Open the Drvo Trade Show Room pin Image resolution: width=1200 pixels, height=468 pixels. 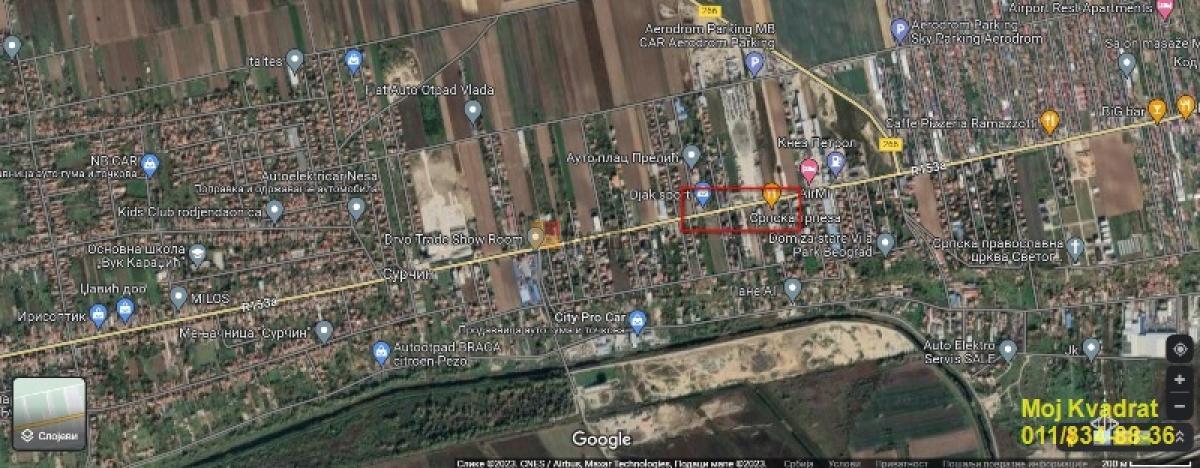pos(537,238)
